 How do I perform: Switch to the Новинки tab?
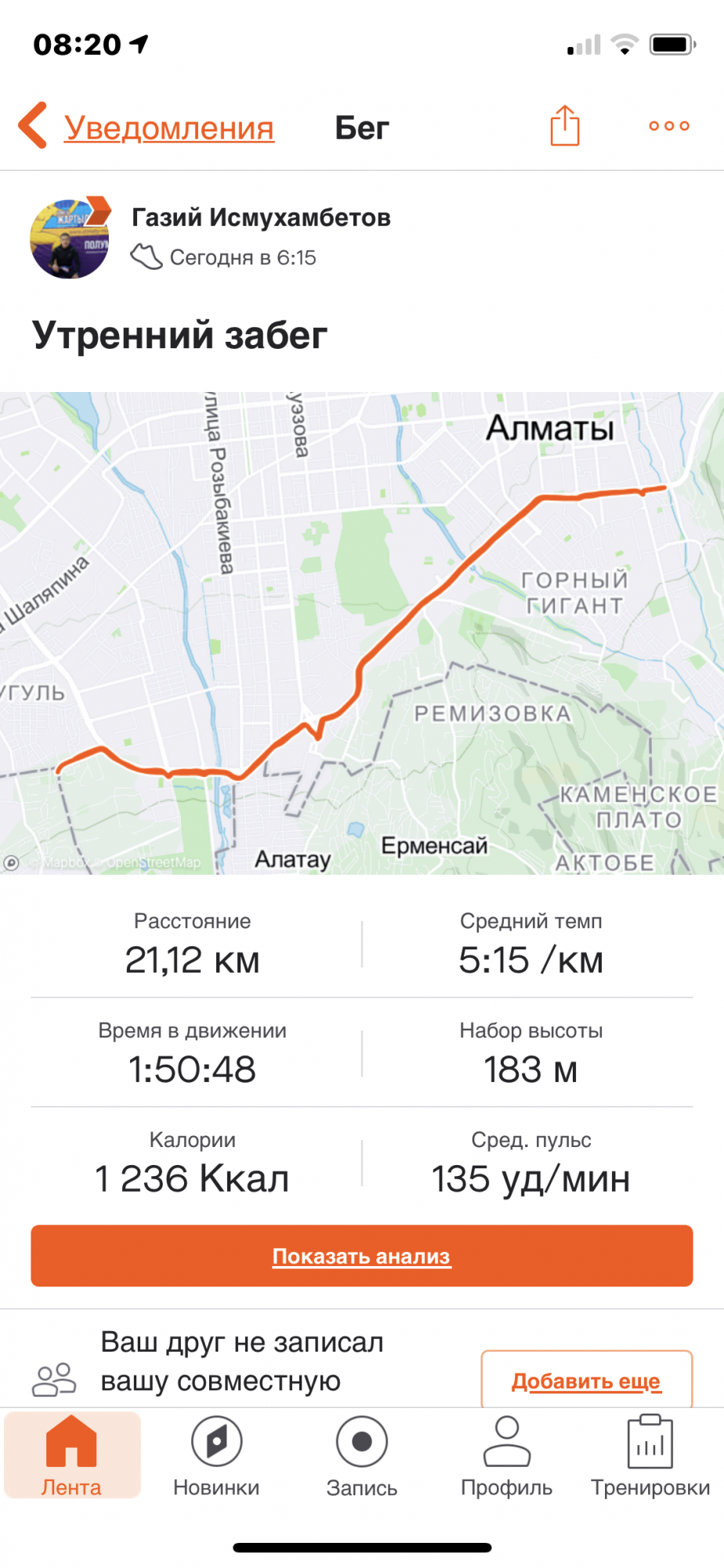click(216, 1455)
